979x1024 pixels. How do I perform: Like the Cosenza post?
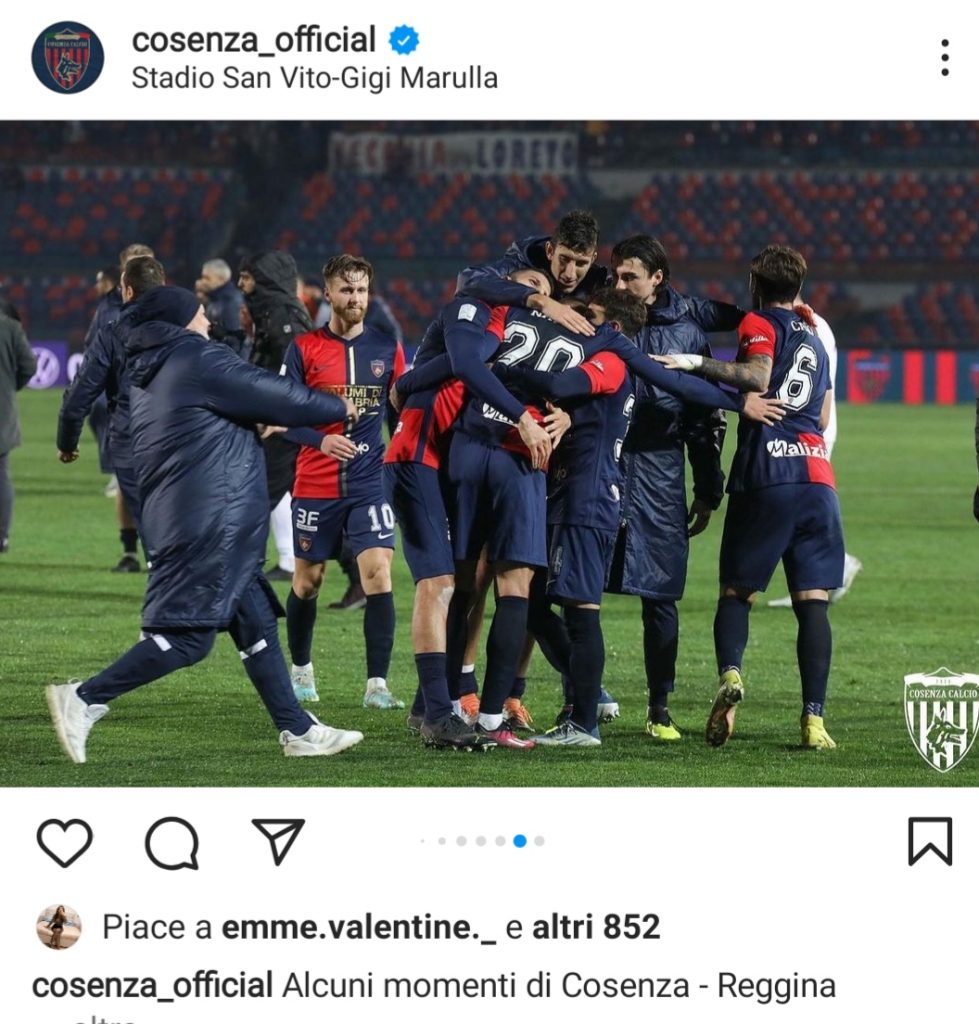pos(65,842)
